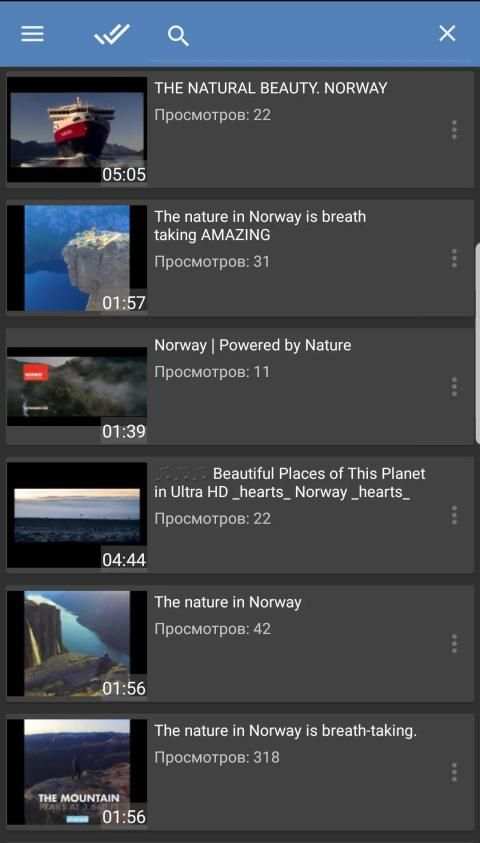Tap the double-checkmark select all icon

112,34
